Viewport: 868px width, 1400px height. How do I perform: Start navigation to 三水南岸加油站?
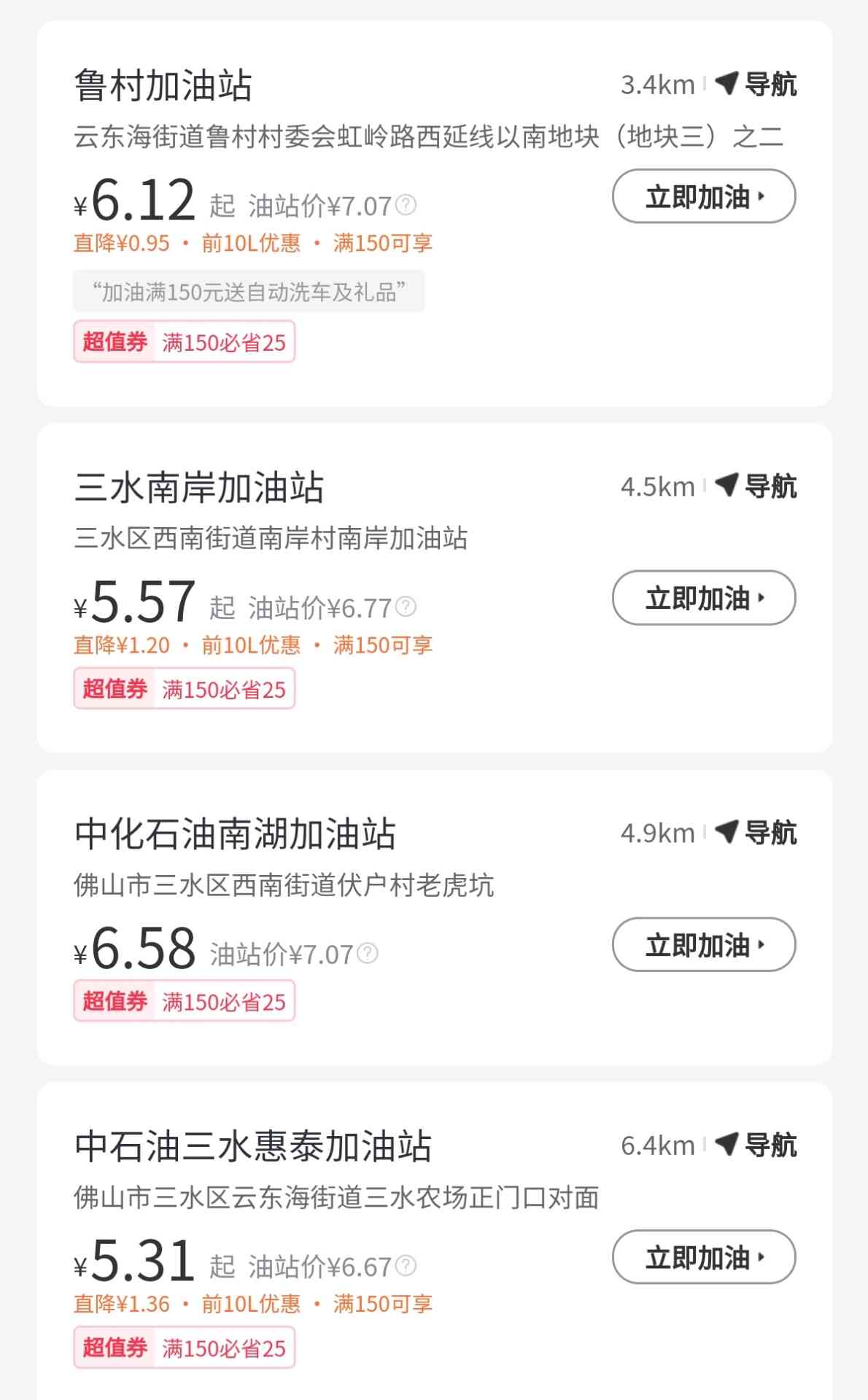point(756,486)
